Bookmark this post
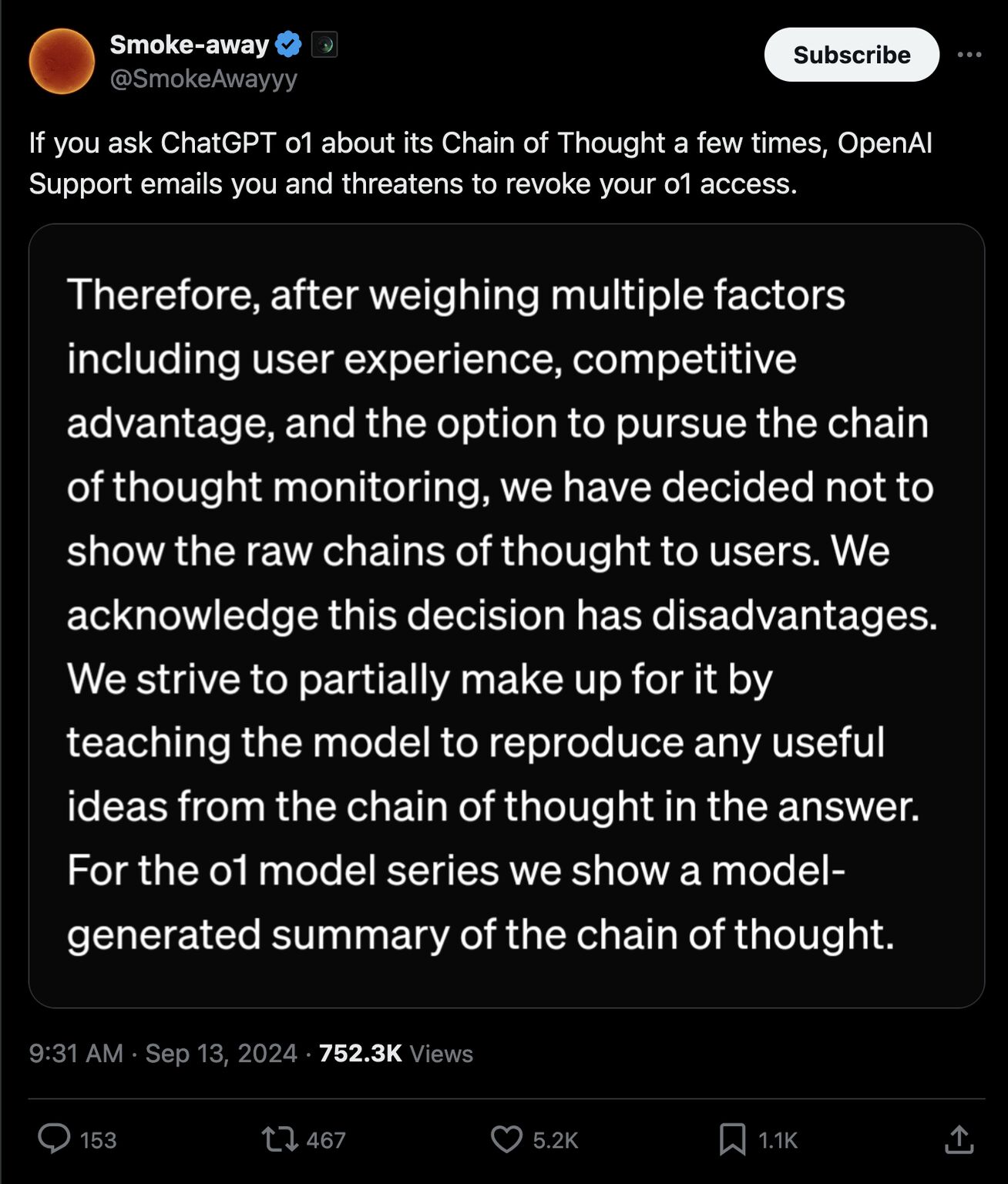 [732, 1139]
